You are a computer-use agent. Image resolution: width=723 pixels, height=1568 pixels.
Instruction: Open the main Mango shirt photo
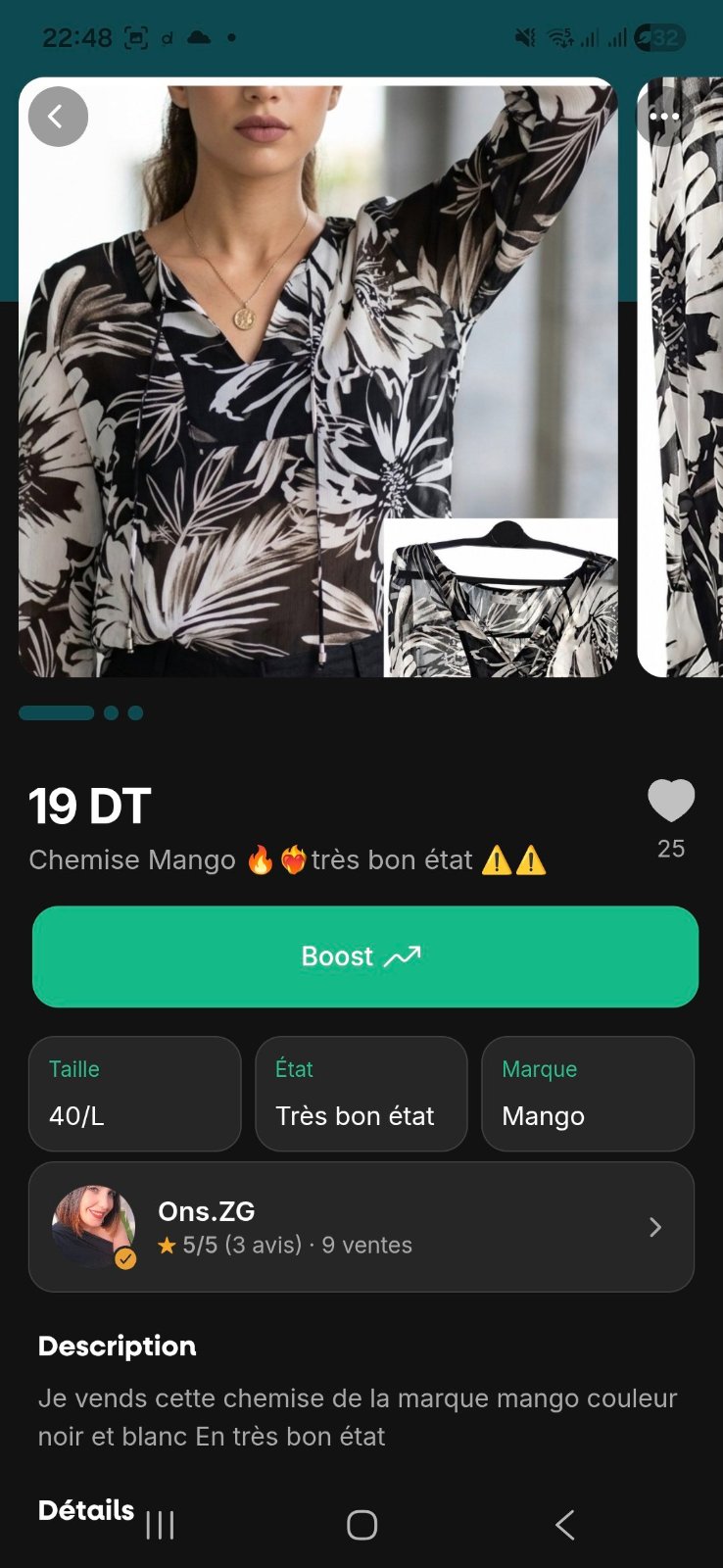pyautogui.click(x=318, y=377)
